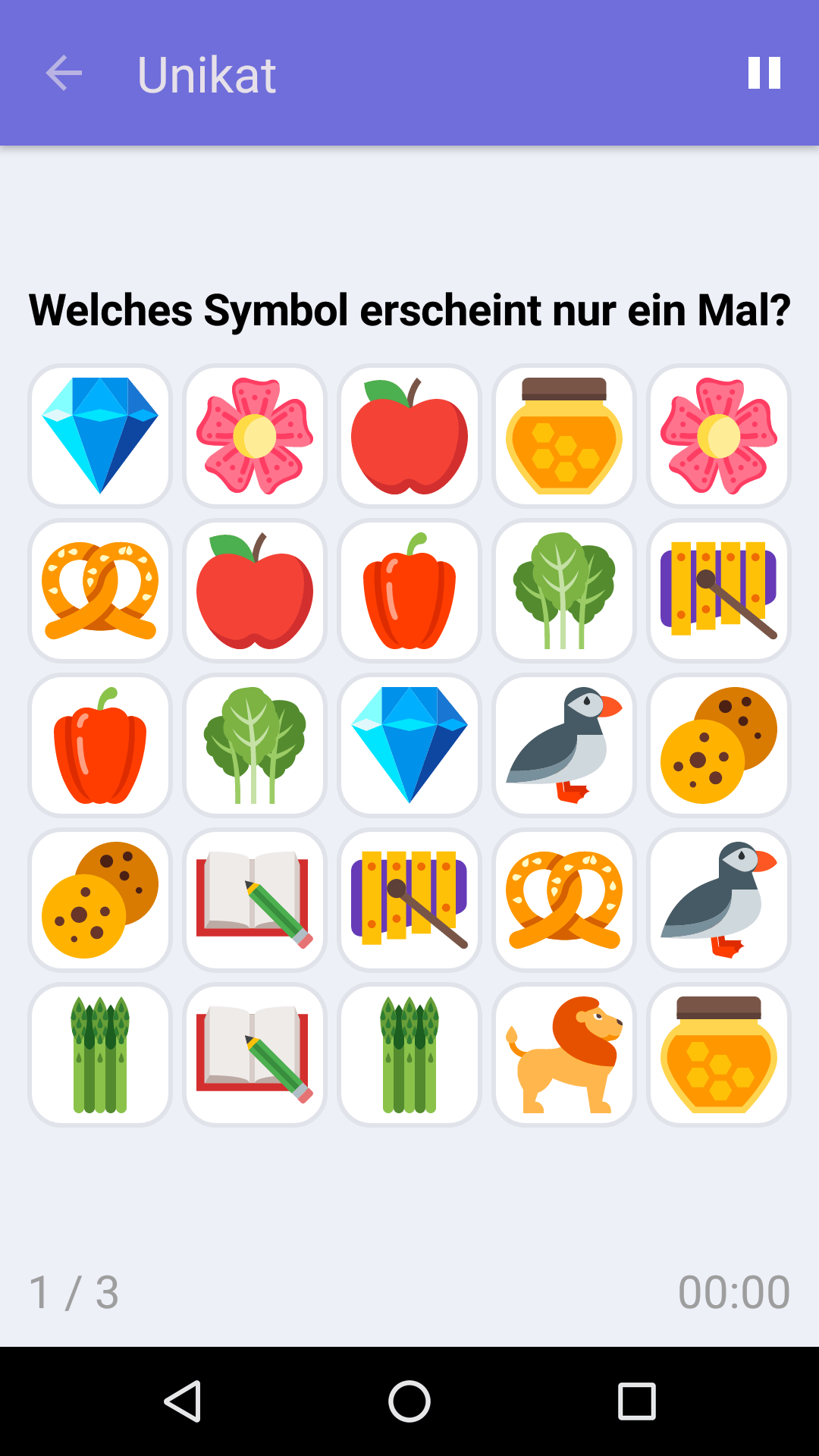Tap the book with pencil in the bottom row
This screenshot has height=1456, width=819.
(255, 1054)
